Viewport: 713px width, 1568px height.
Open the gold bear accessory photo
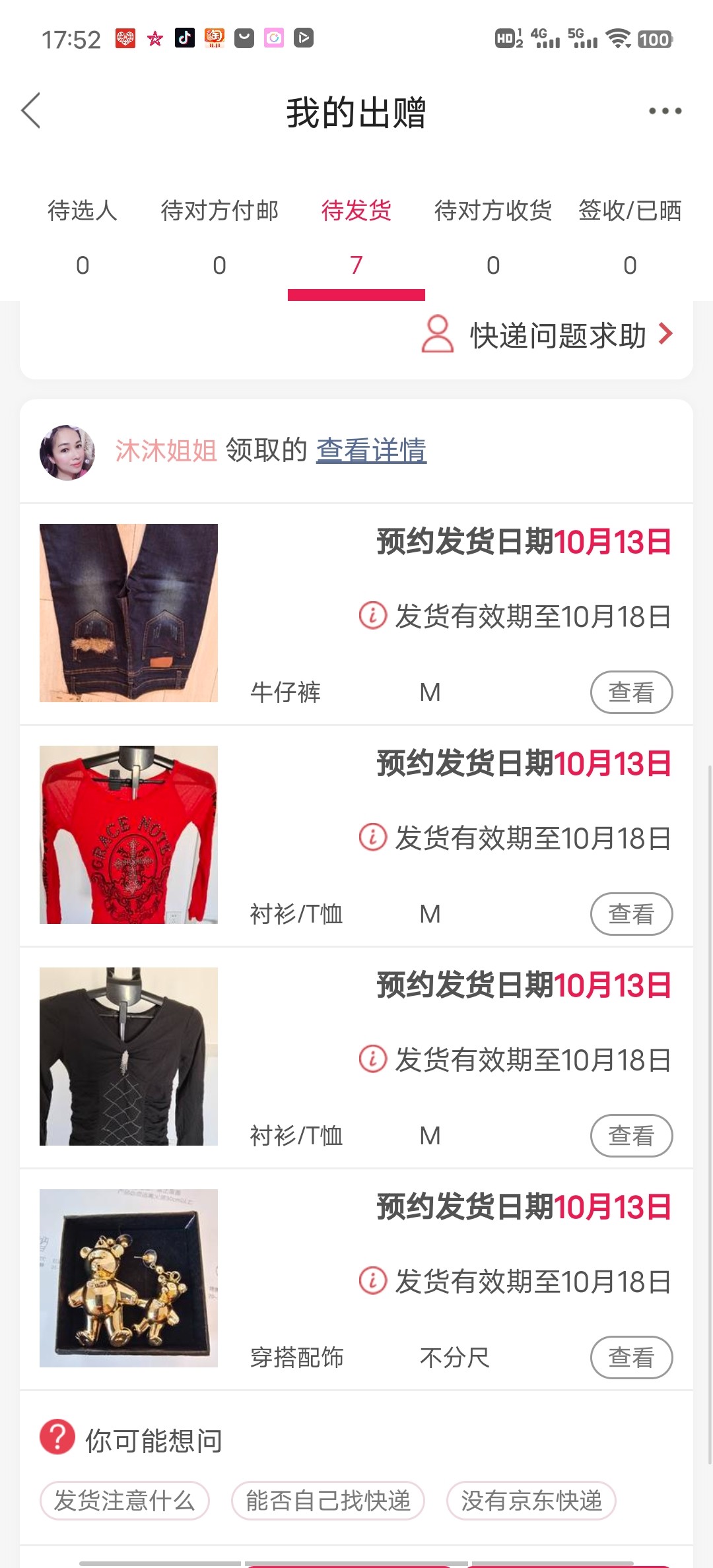129,1278
